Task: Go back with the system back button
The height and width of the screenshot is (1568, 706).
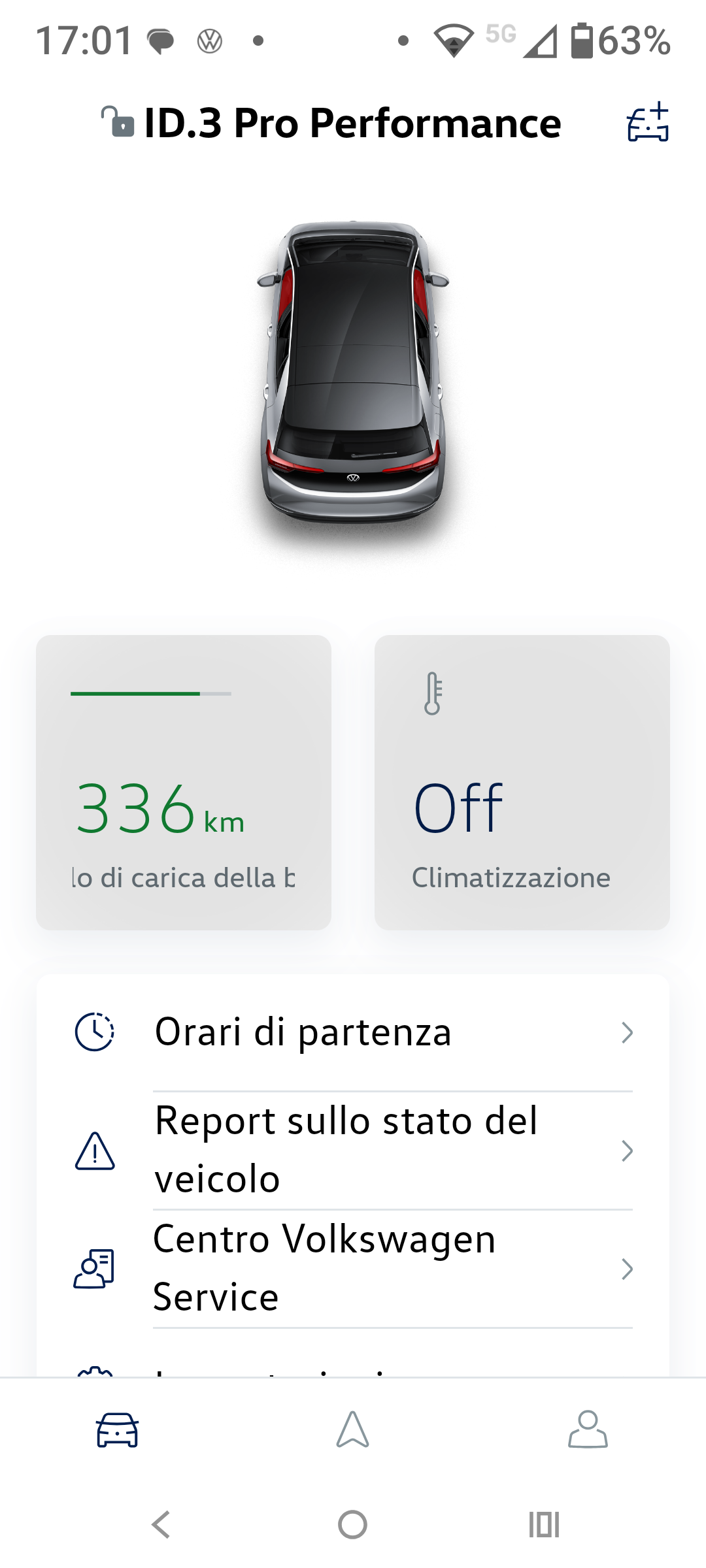Action: [161, 1525]
